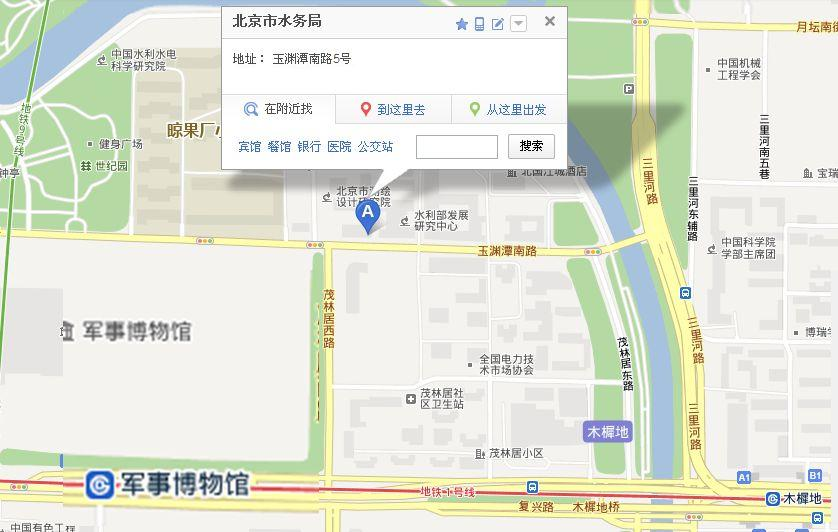Screen dimensions: 838x532
Task: Search nearby 银行
Action: point(309,147)
